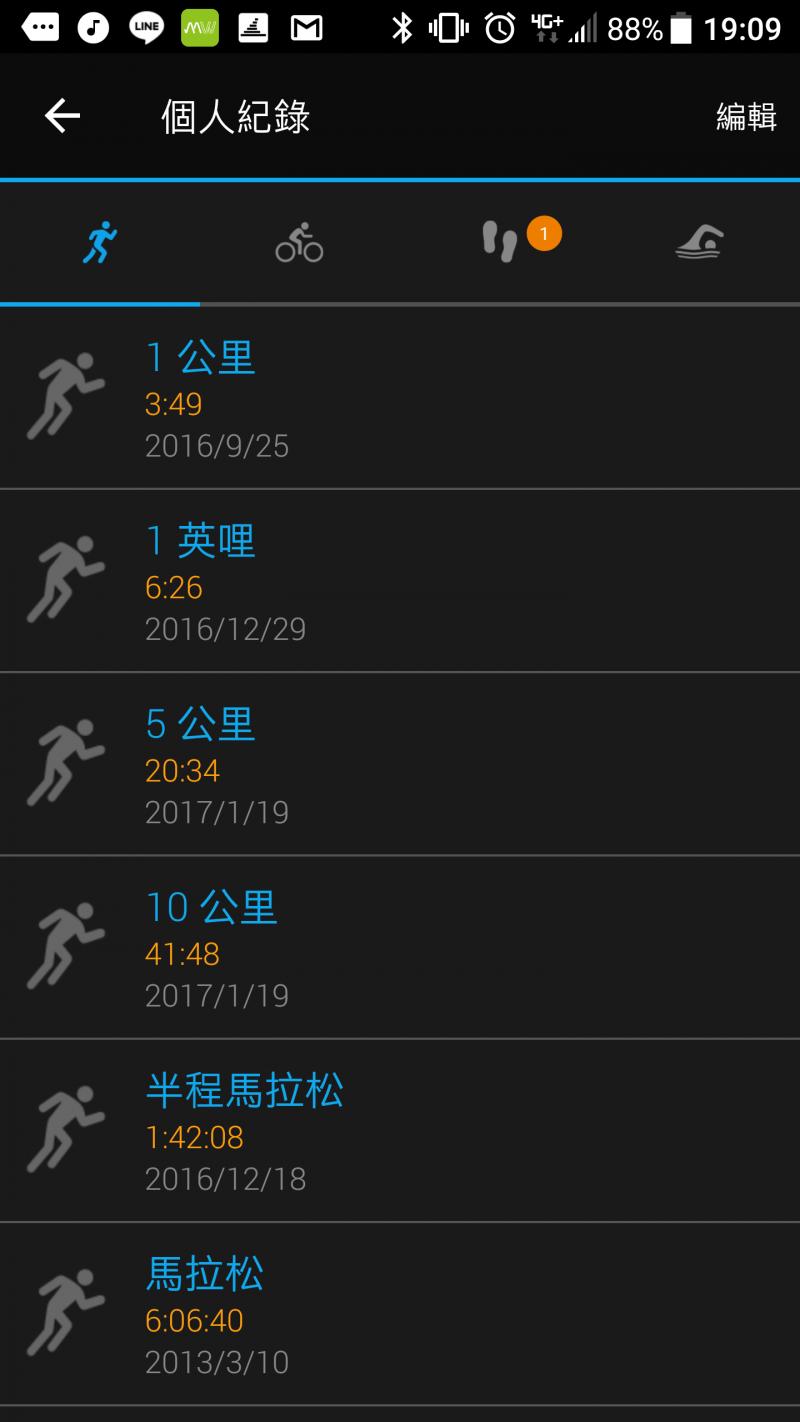Open the 1 公里 record of 3:49
800x1422 pixels.
coord(400,398)
